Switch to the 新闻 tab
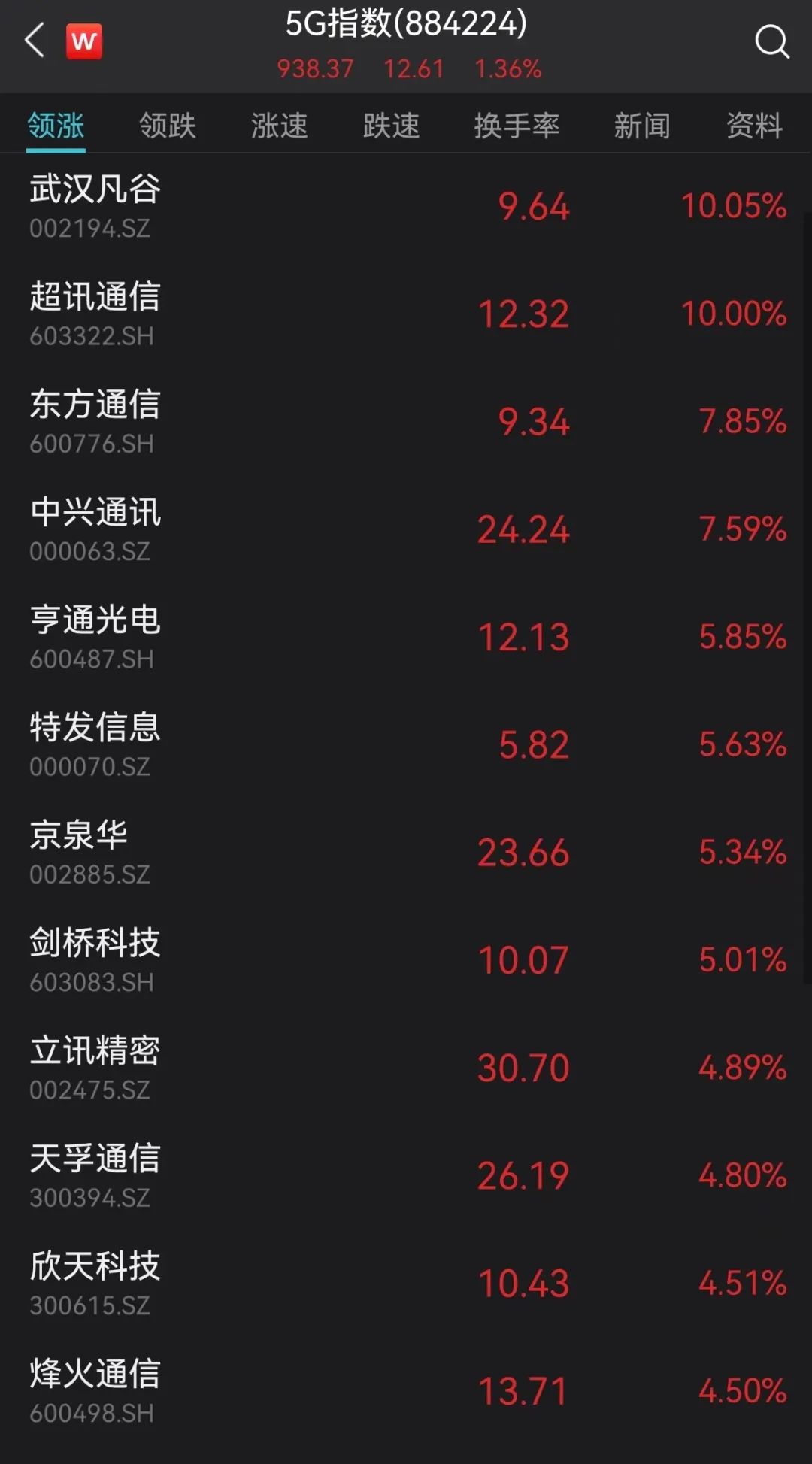 pyautogui.click(x=641, y=126)
